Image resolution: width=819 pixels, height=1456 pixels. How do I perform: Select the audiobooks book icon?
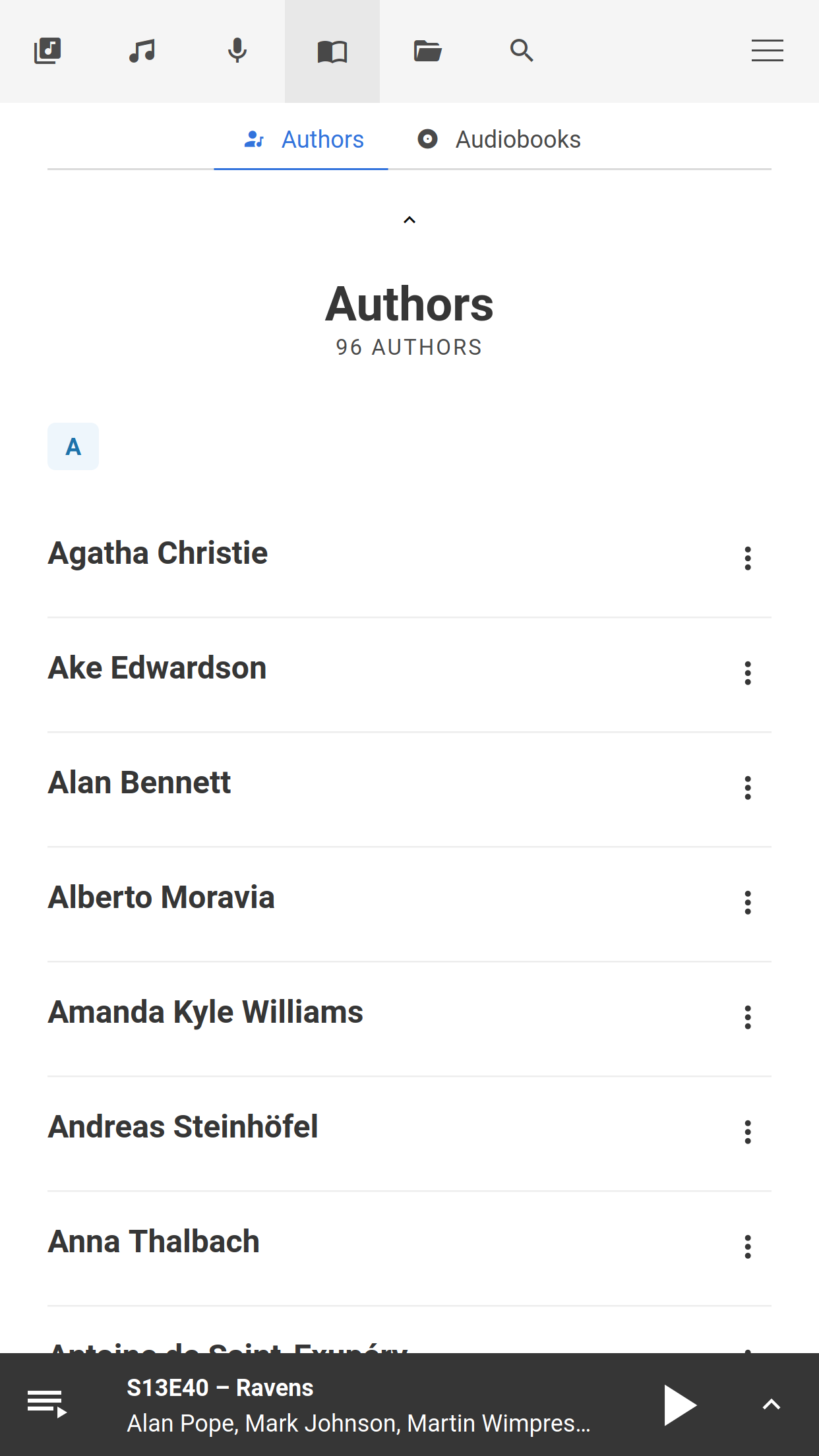(x=332, y=50)
